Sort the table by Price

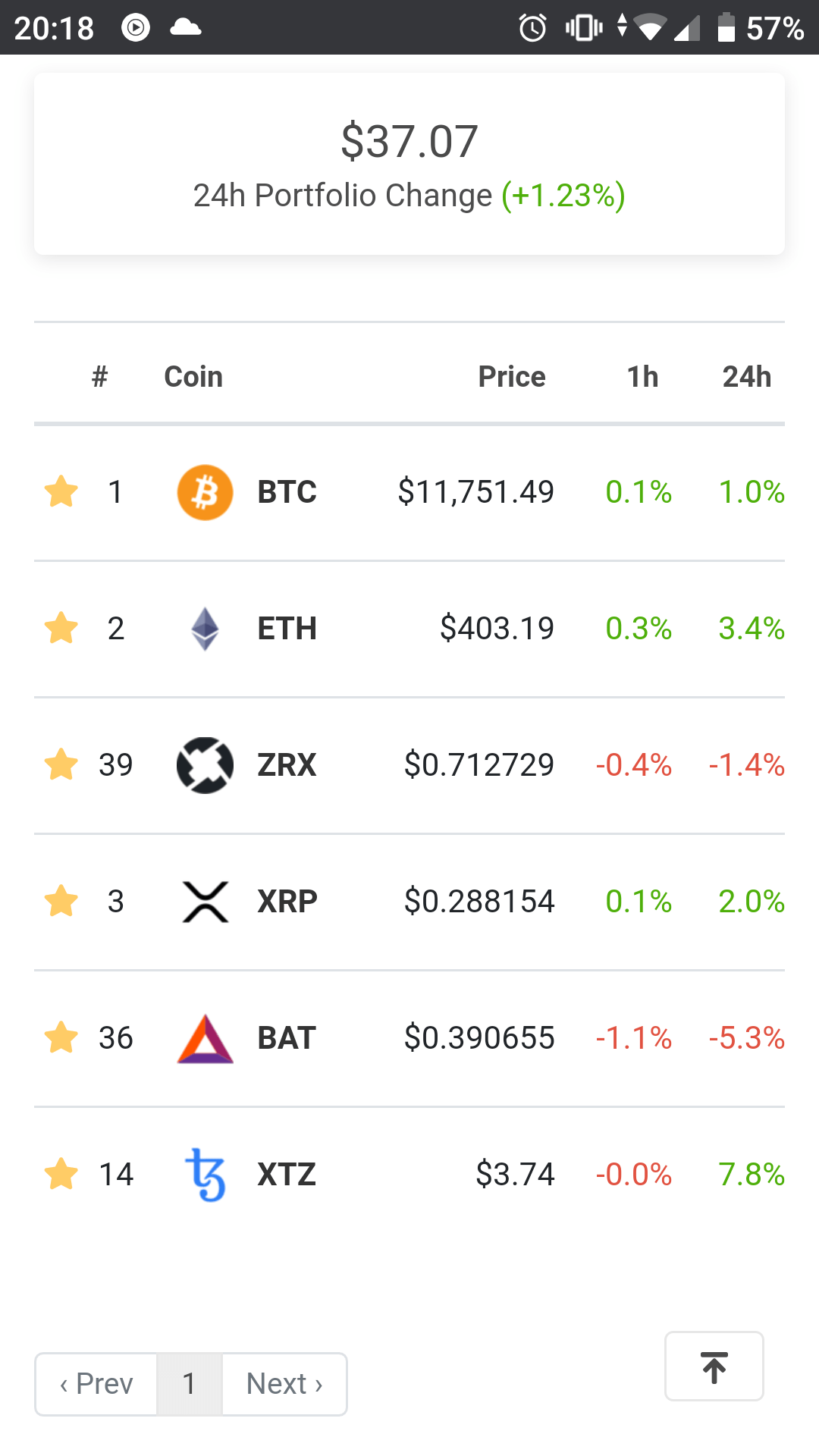point(511,377)
